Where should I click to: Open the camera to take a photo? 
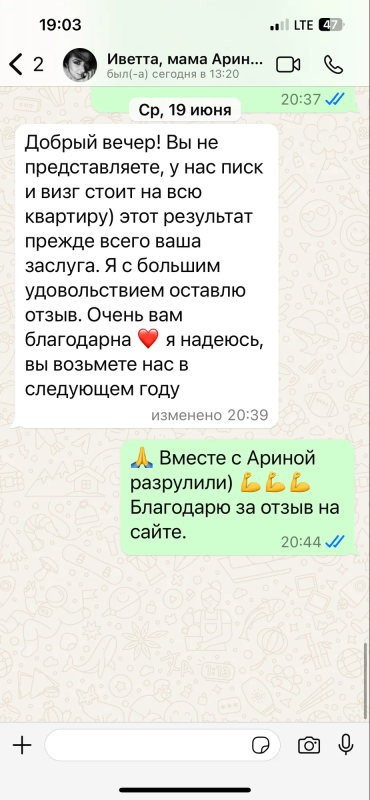309,745
